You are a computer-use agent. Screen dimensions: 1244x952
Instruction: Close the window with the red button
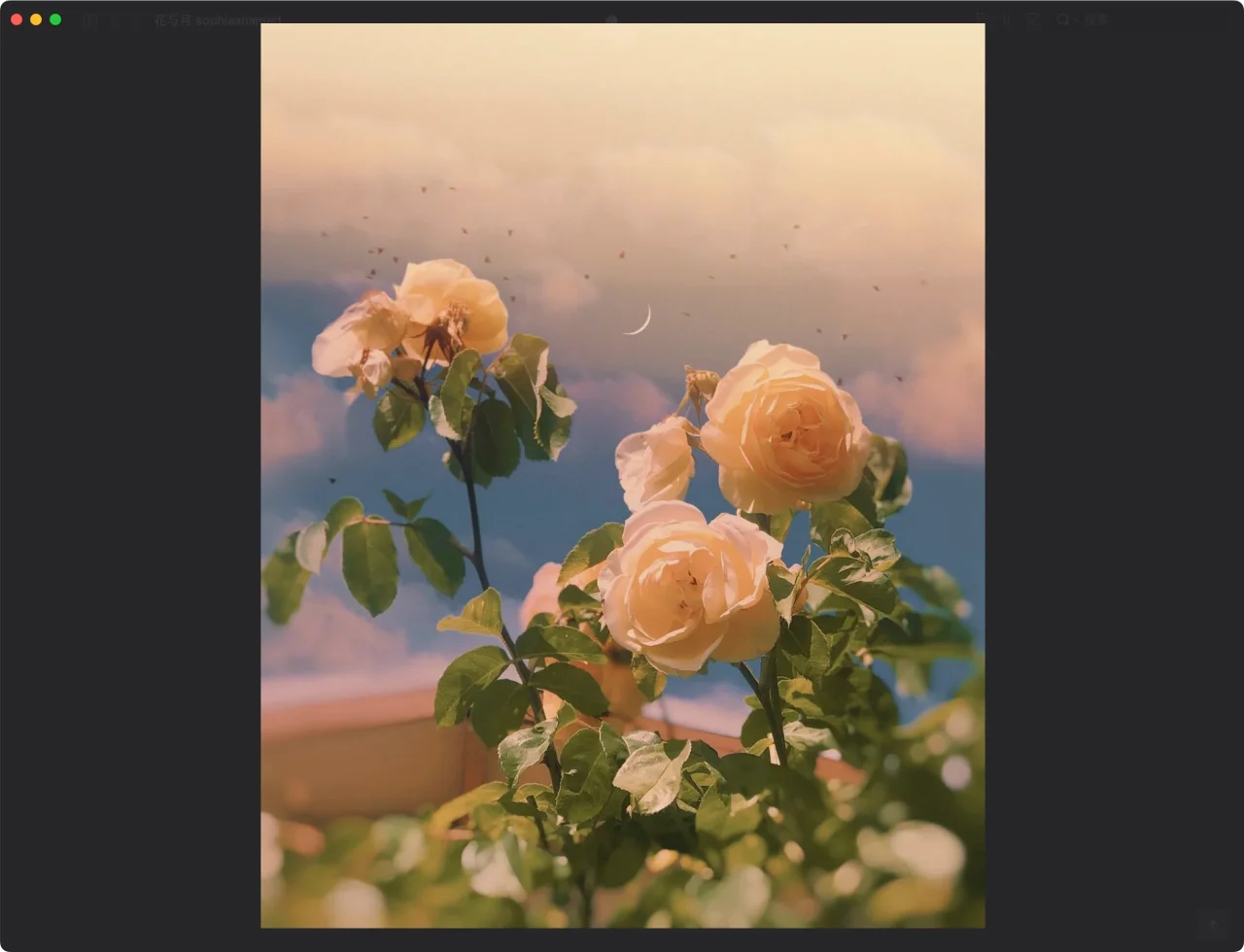(x=17, y=19)
